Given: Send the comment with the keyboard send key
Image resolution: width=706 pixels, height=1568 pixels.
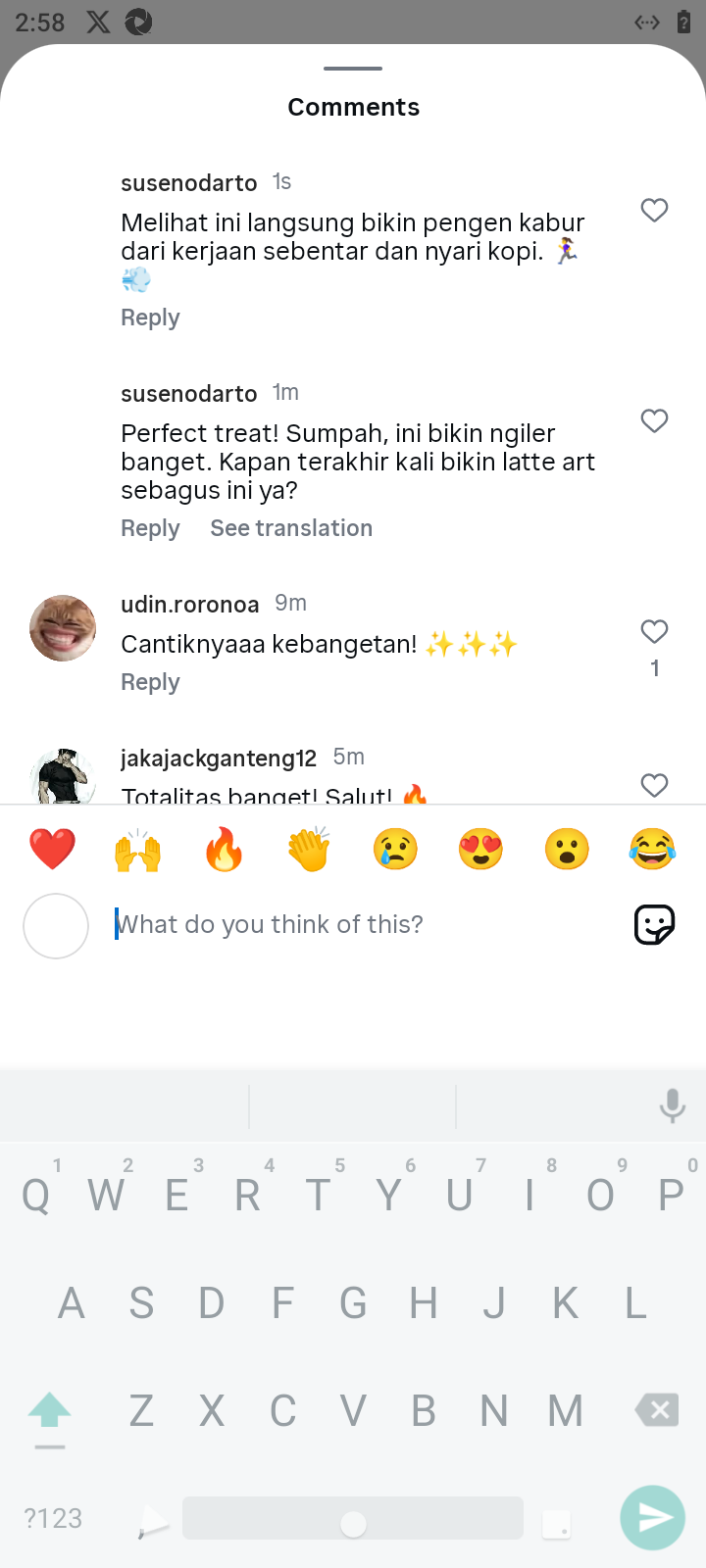Looking at the screenshot, I should coord(652,1518).
